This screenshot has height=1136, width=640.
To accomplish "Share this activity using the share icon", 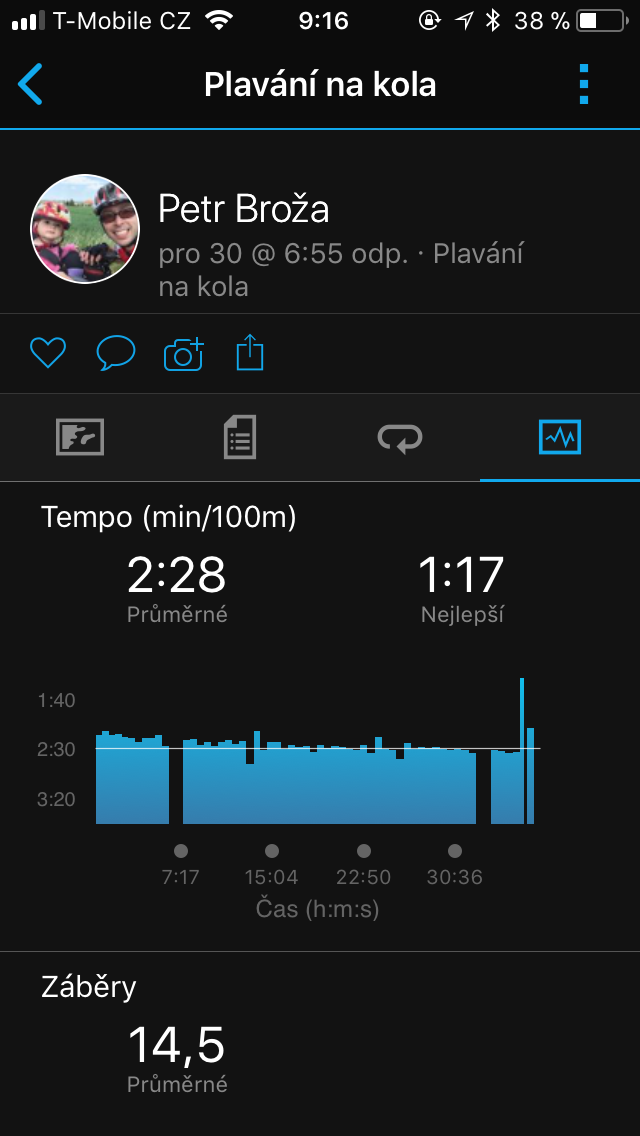I will [x=250, y=353].
